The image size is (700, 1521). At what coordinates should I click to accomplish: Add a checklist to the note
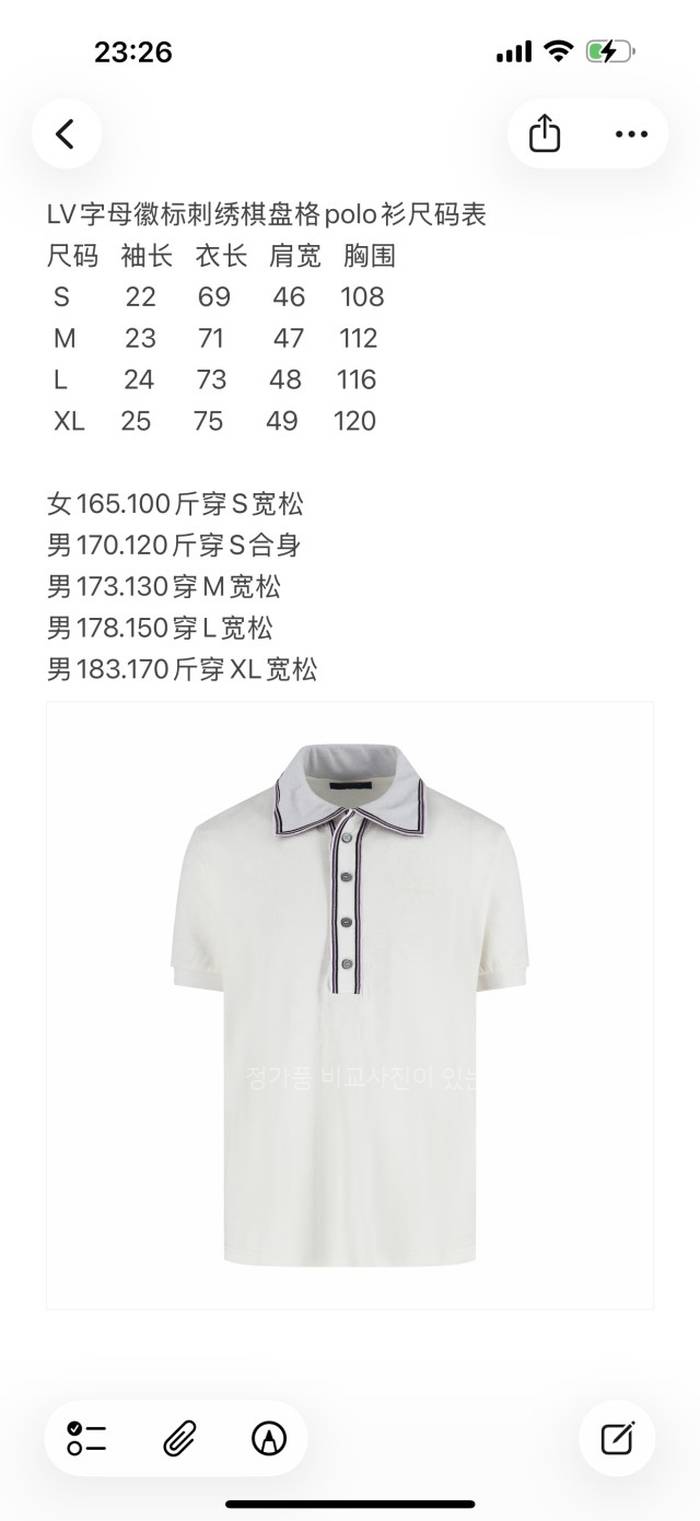point(87,1438)
